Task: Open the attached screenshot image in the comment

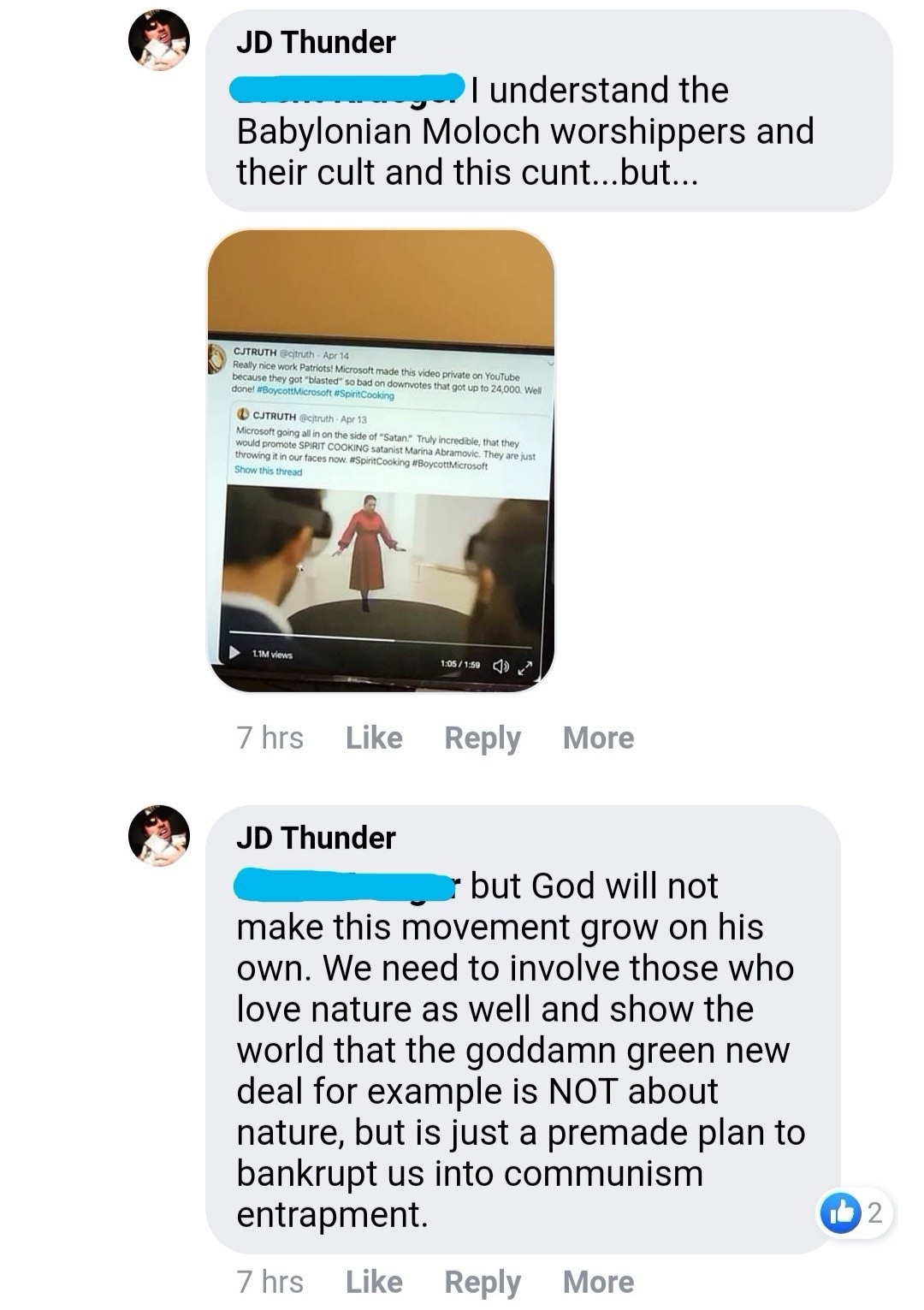Action: (382, 460)
